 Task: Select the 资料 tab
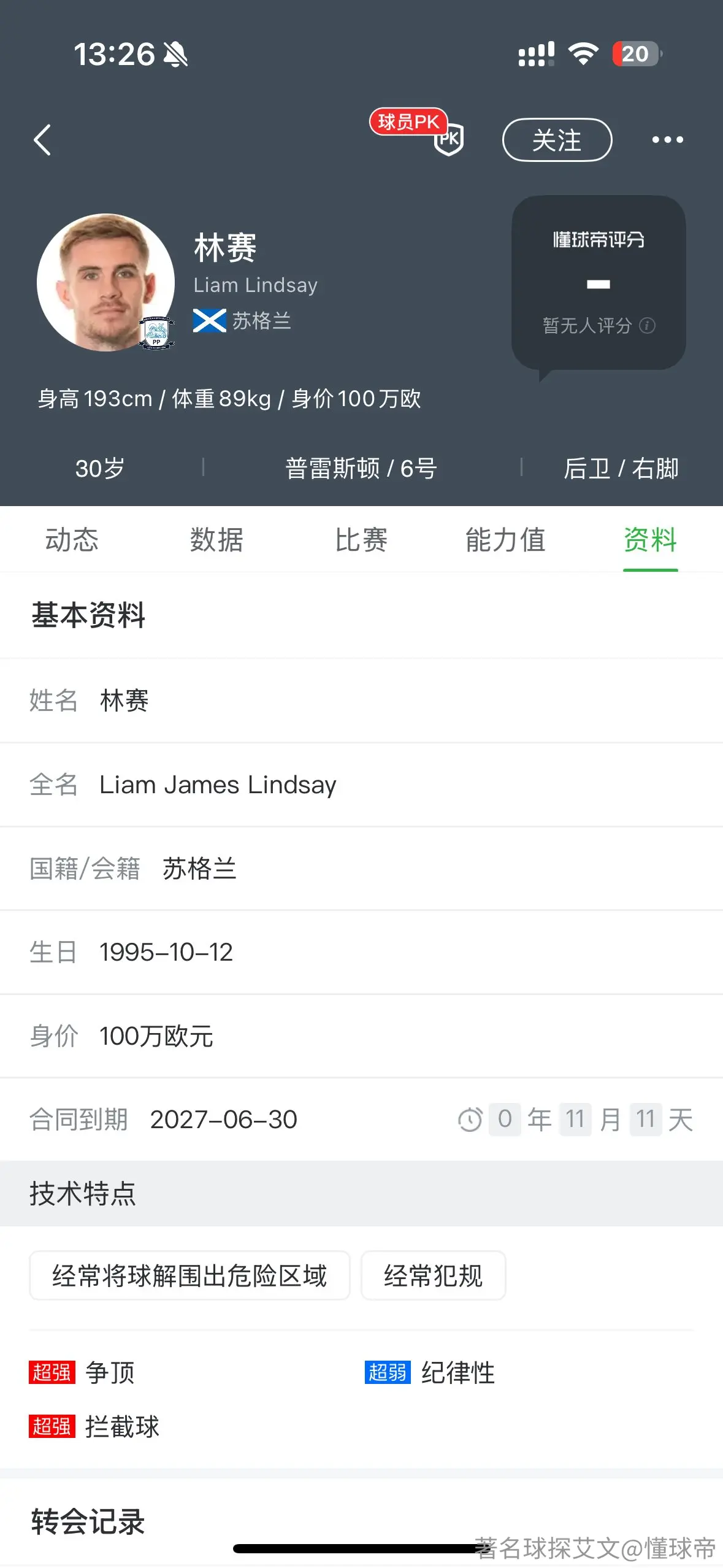[x=650, y=540]
